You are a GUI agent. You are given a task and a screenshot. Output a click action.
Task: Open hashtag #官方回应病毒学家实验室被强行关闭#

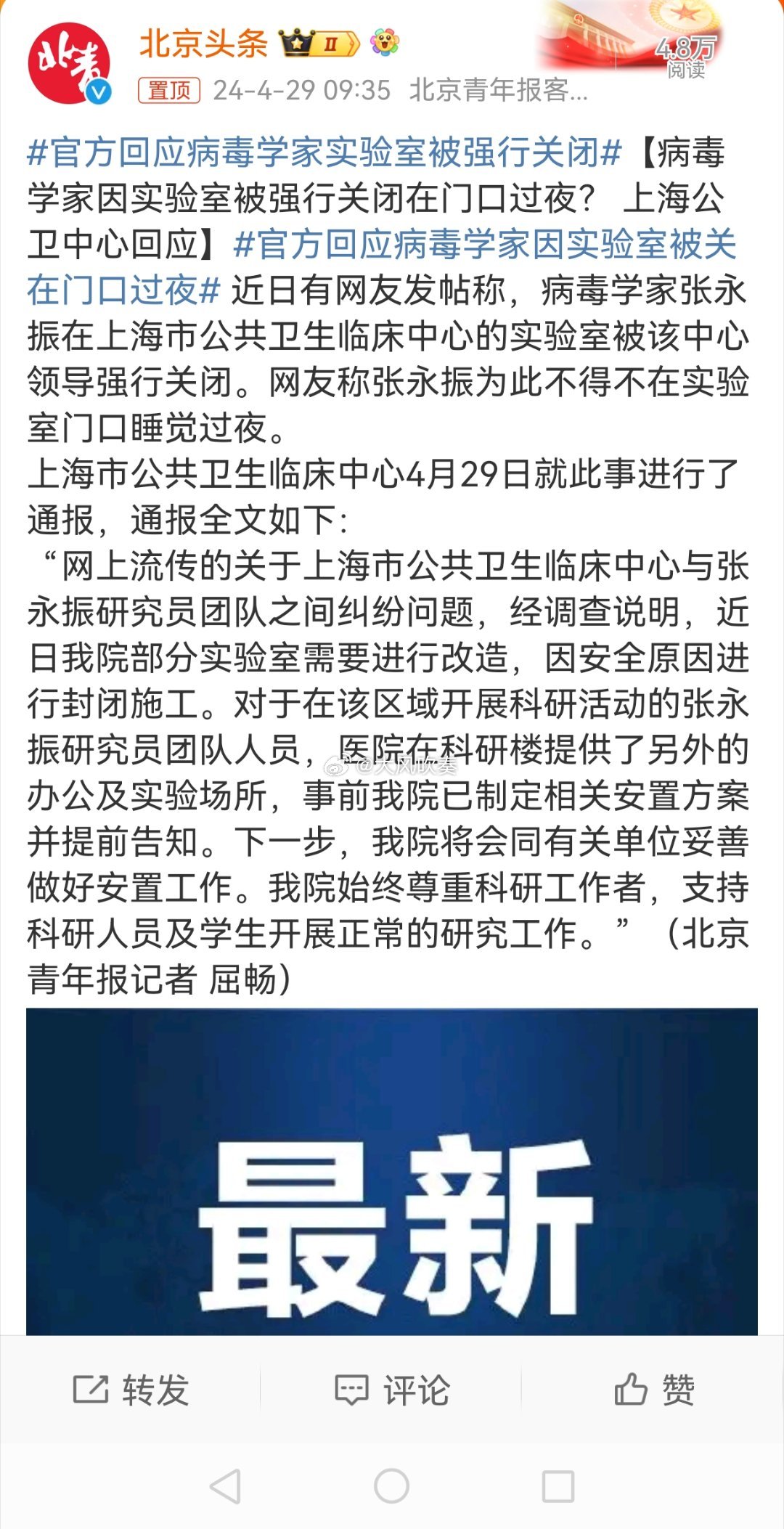tap(324, 153)
